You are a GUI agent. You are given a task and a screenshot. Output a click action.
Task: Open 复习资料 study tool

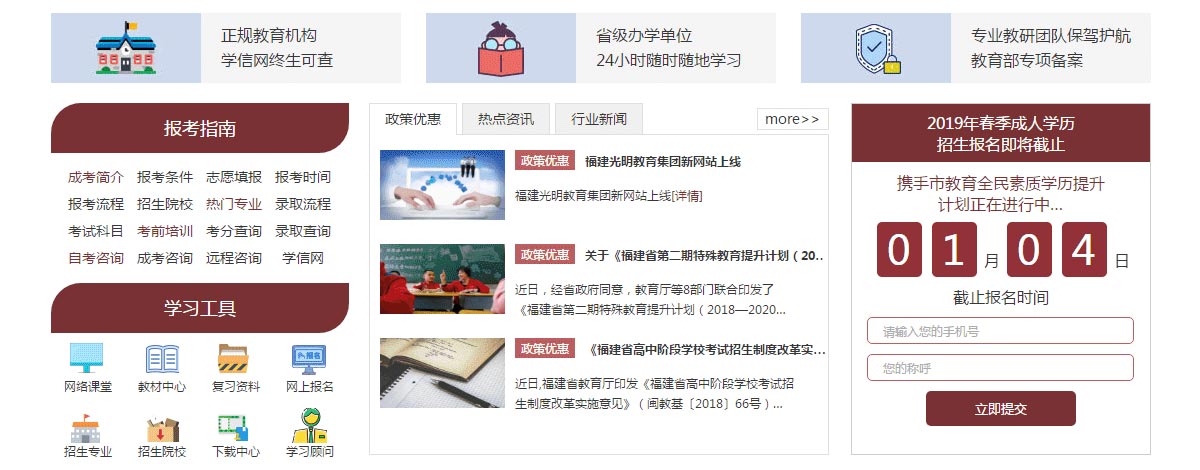[235, 367]
